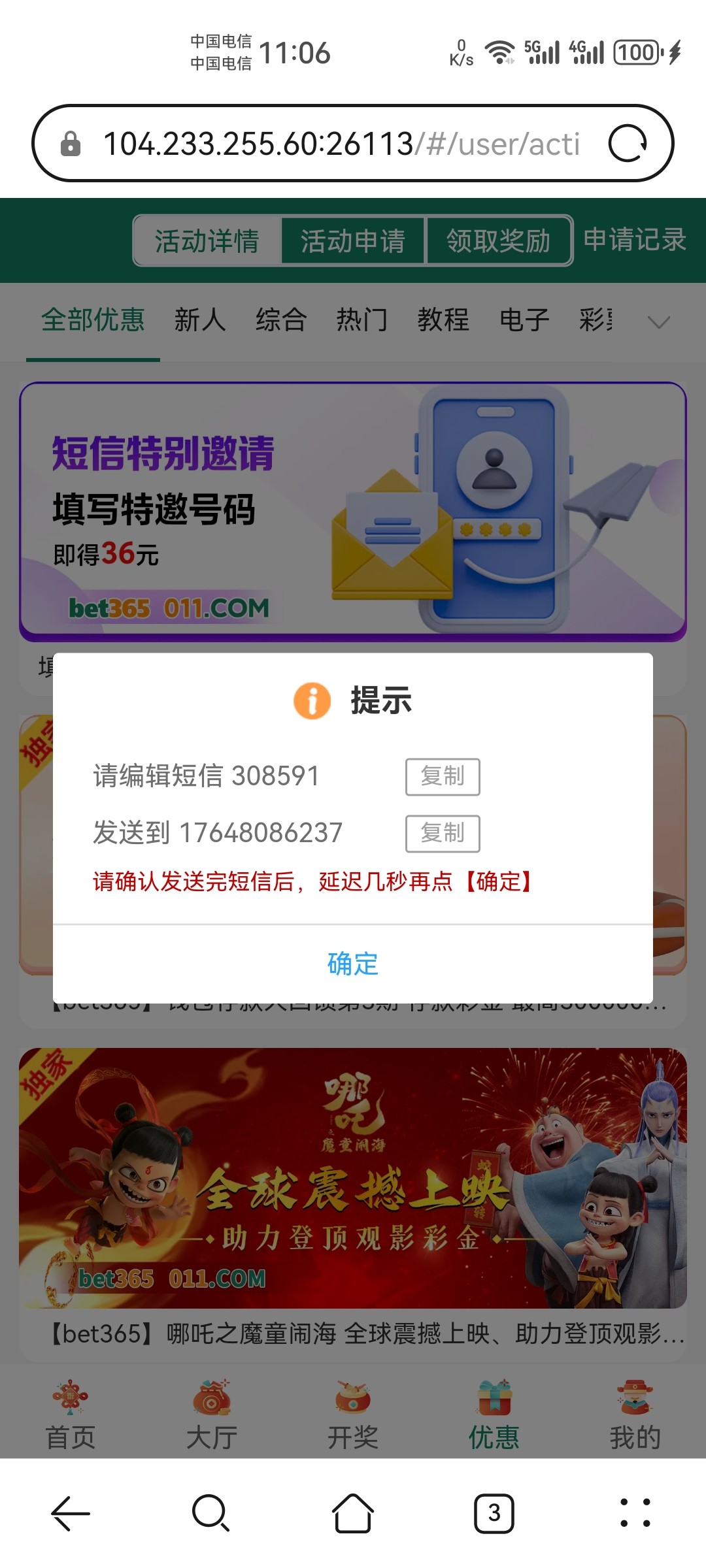
Task: Switch to 领取奖励 segment
Action: [x=499, y=241]
